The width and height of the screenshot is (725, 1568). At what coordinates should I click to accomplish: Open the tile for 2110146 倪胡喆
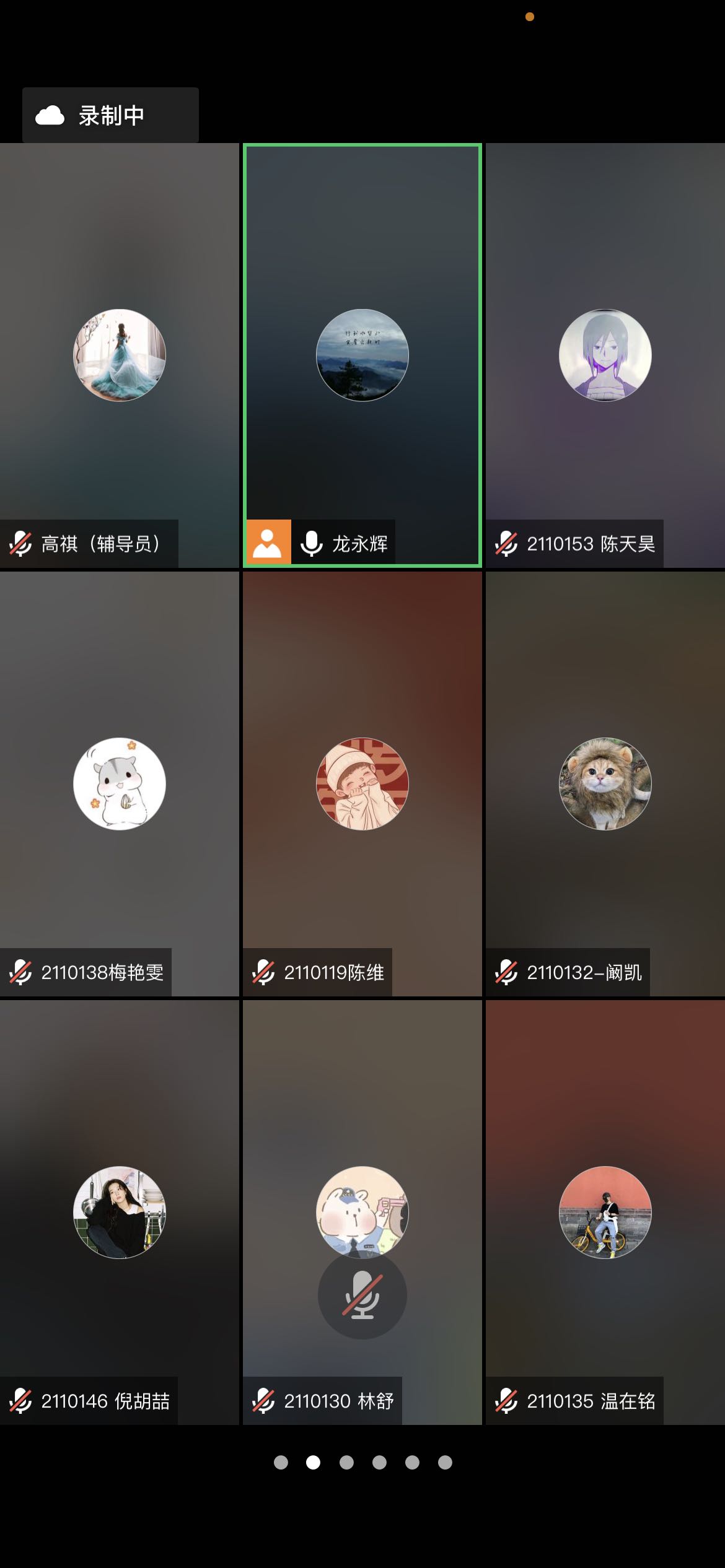119,1212
